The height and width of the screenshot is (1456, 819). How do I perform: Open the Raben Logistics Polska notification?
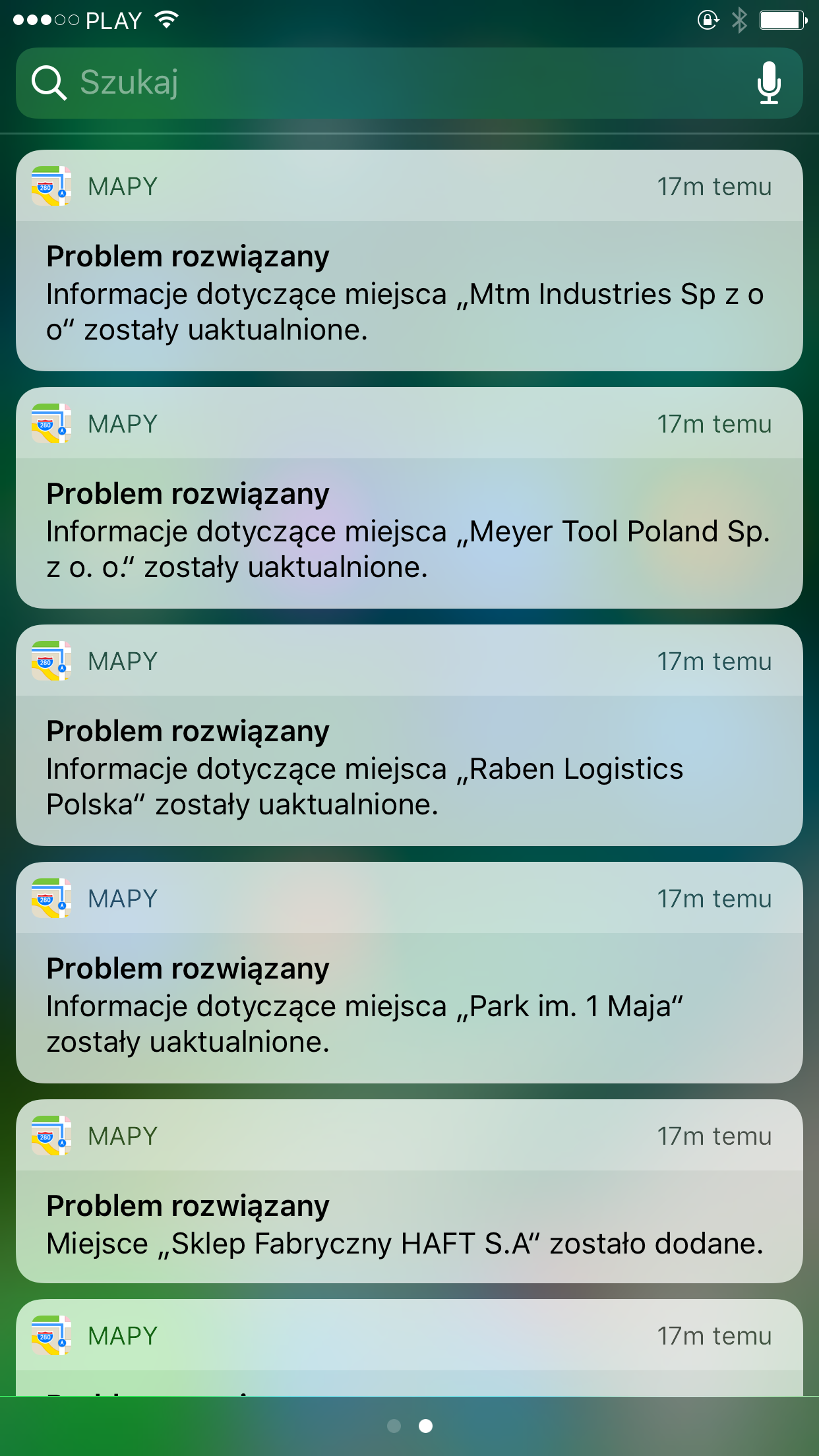409,769
